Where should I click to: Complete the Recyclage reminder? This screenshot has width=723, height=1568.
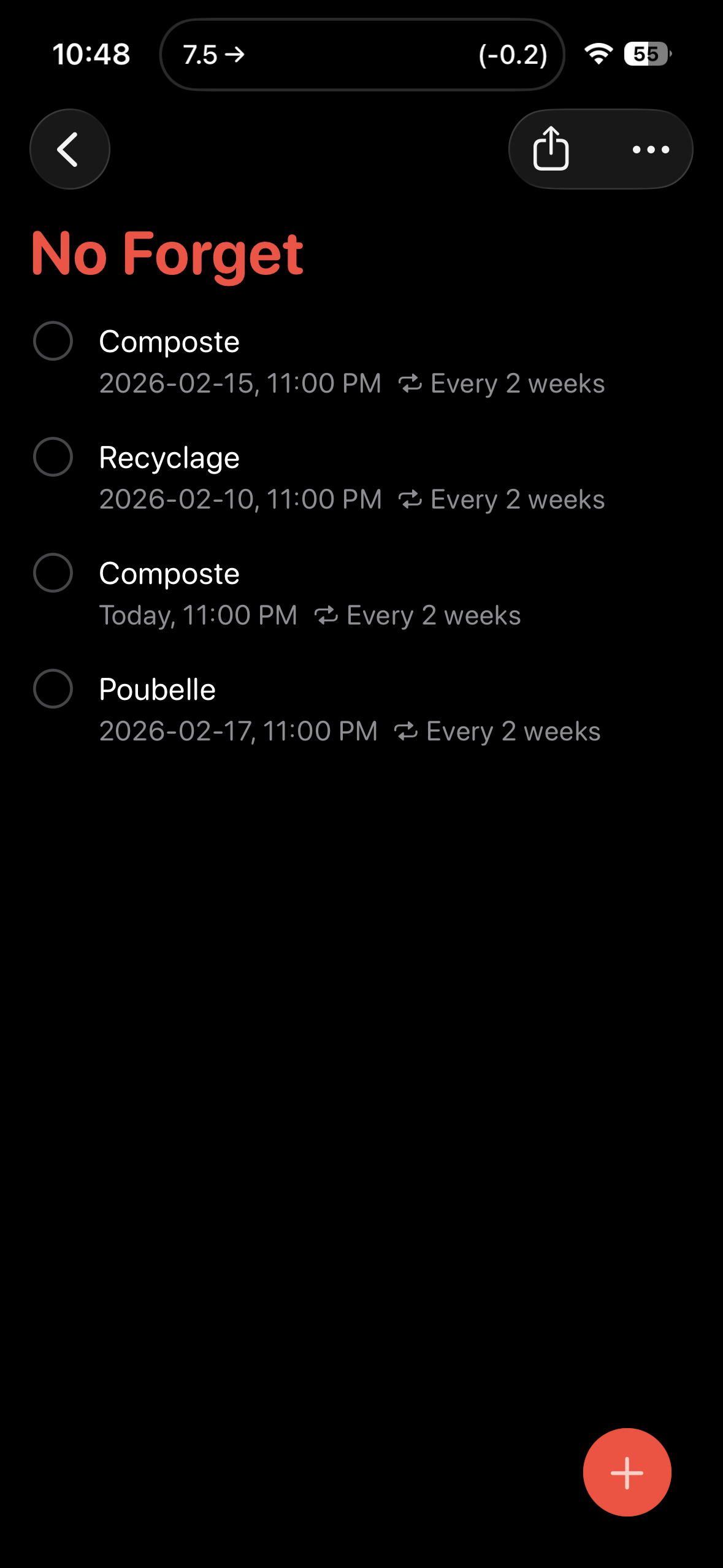coord(53,457)
